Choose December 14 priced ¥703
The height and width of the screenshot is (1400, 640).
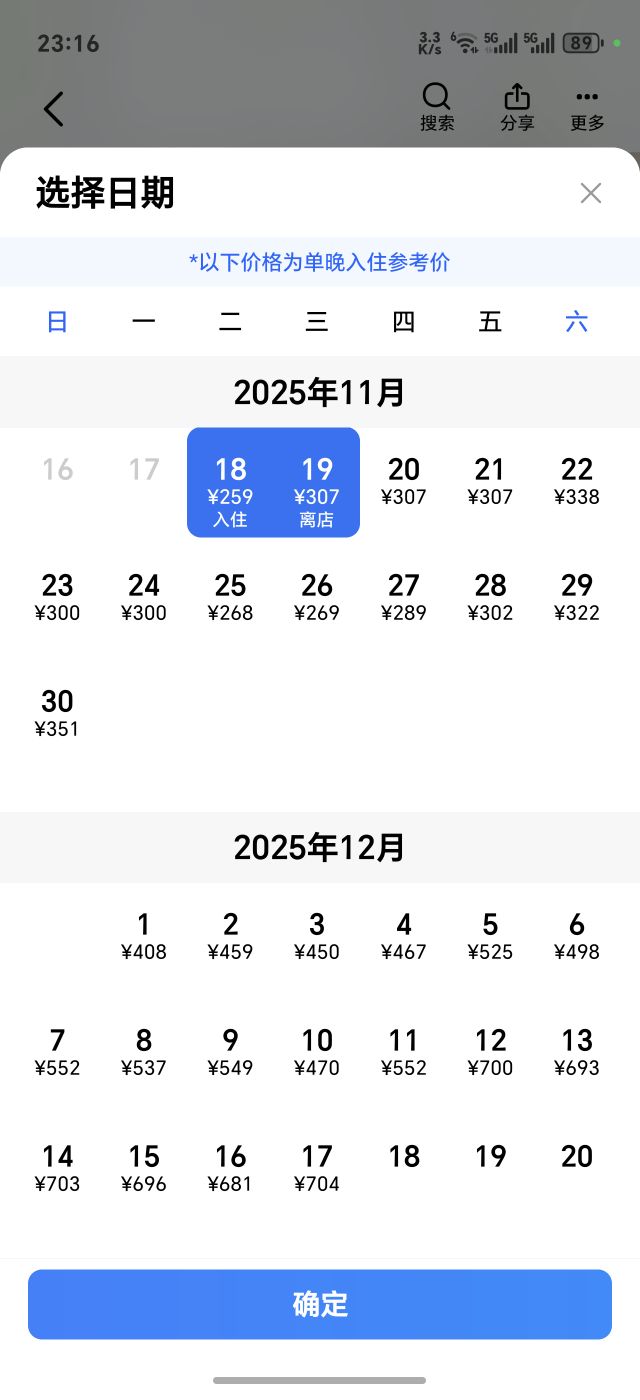(x=58, y=1168)
